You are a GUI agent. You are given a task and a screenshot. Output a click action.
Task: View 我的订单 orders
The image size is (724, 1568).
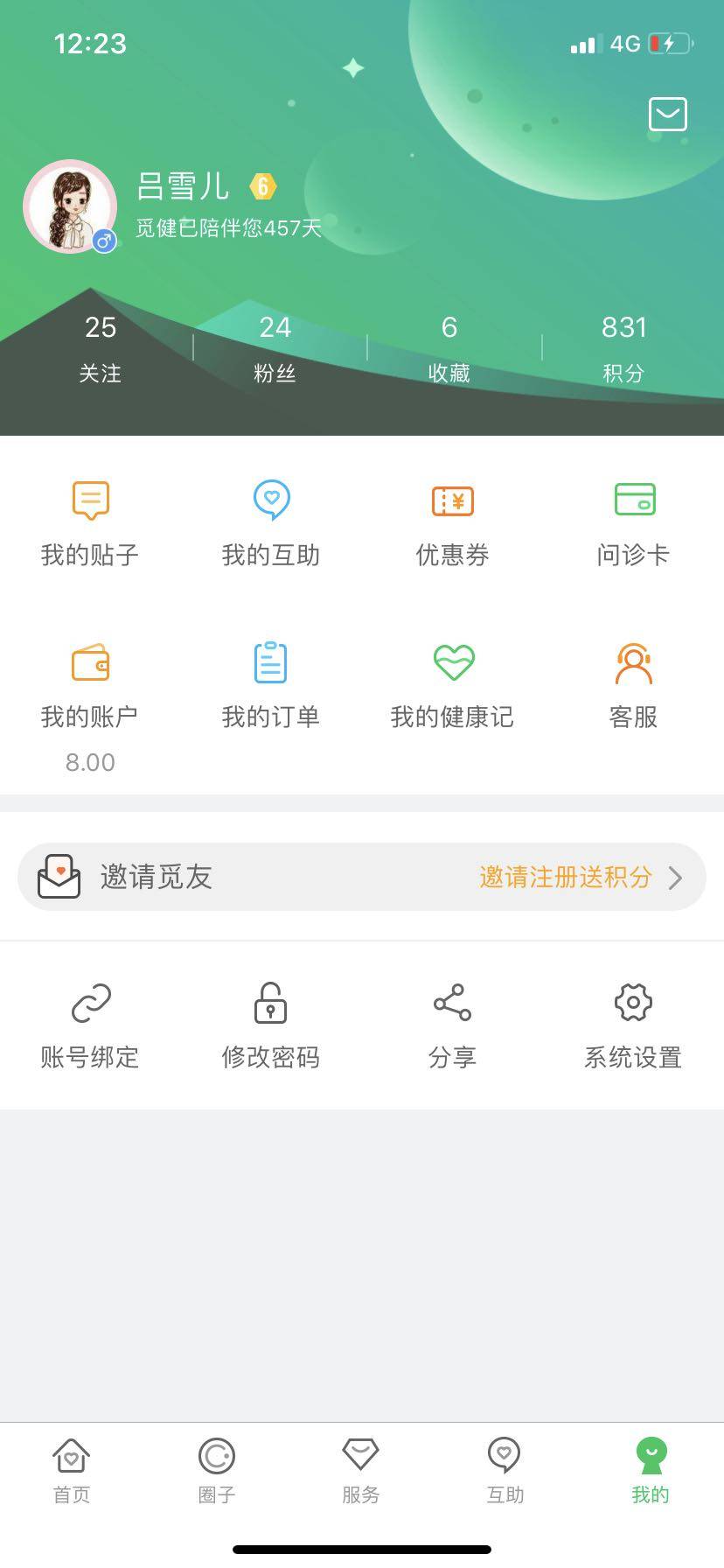click(271, 687)
